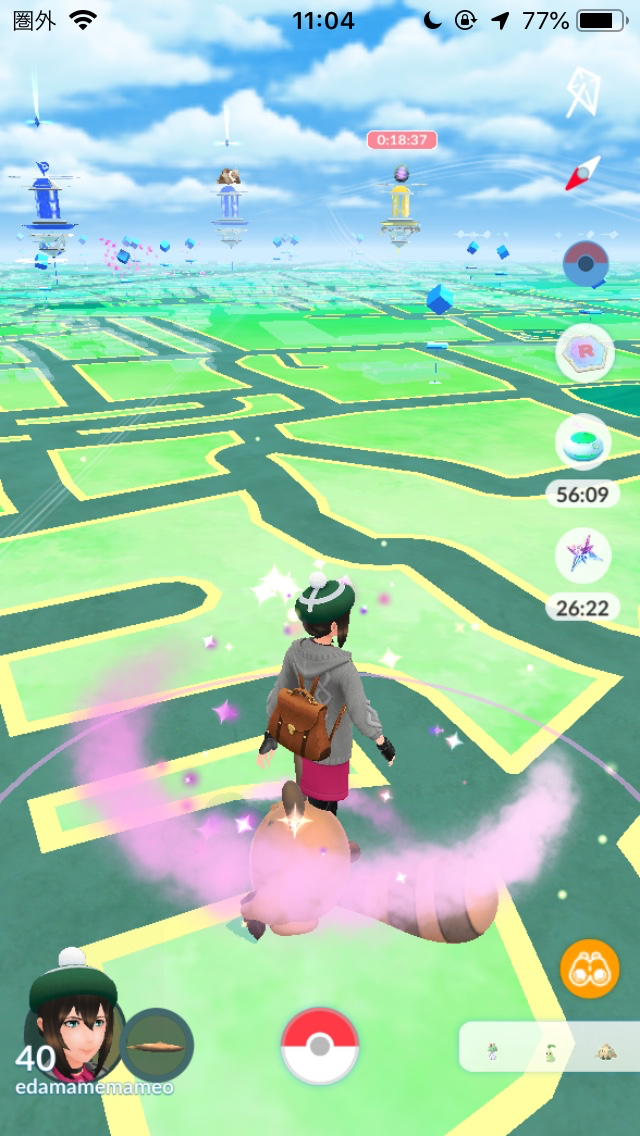Open the Nearby Pokémon tracker
Image resolution: width=640 pixels, height=1136 pixels.
pyautogui.click(x=550, y=1047)
